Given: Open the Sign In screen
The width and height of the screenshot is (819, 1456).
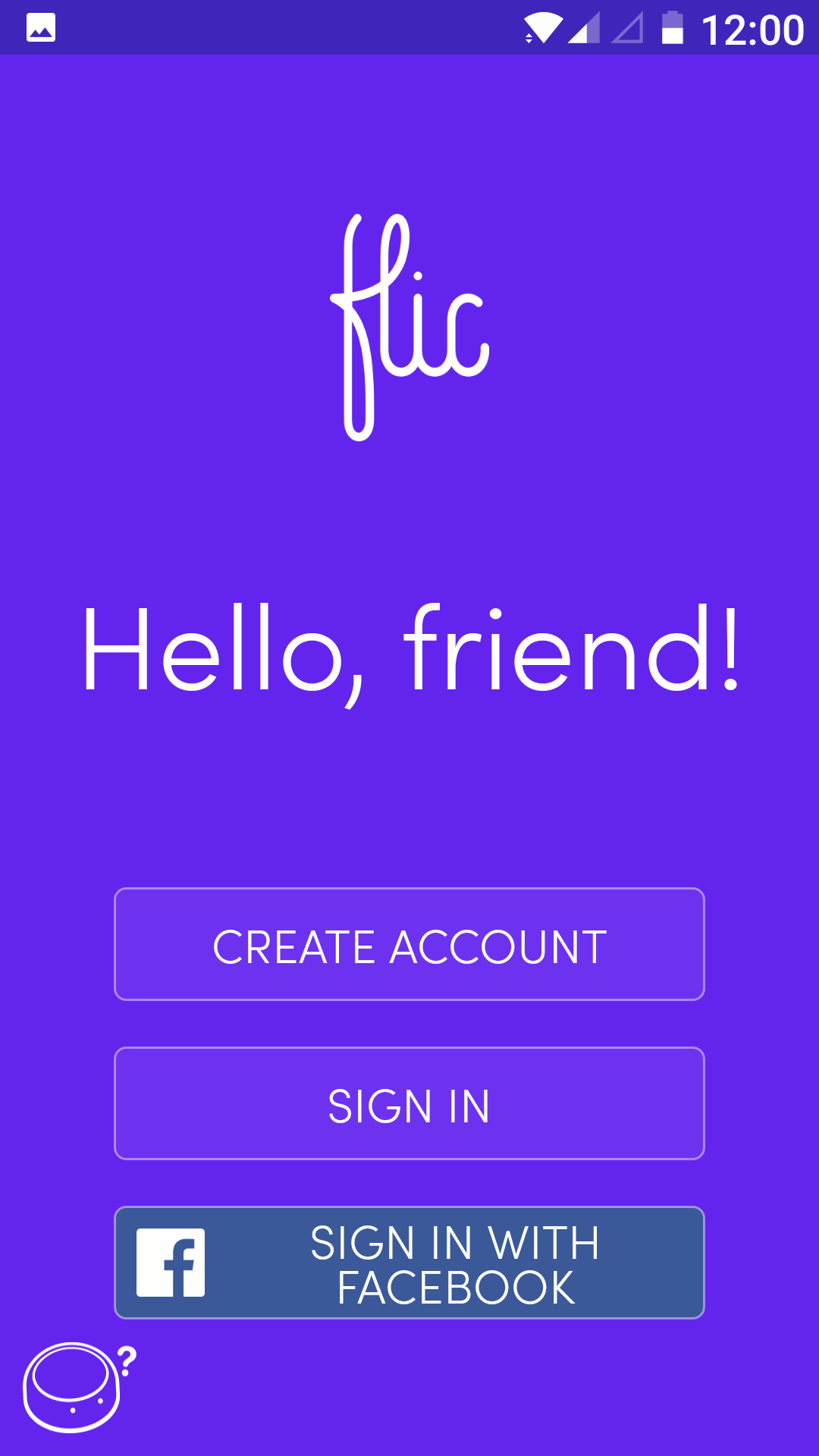Looking at the screenshot, I should pyautogui.click(x=409, y=1103).
